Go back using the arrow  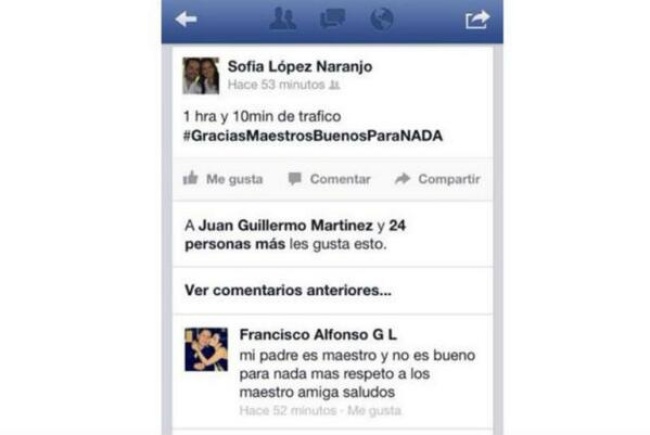pos(186,19)
